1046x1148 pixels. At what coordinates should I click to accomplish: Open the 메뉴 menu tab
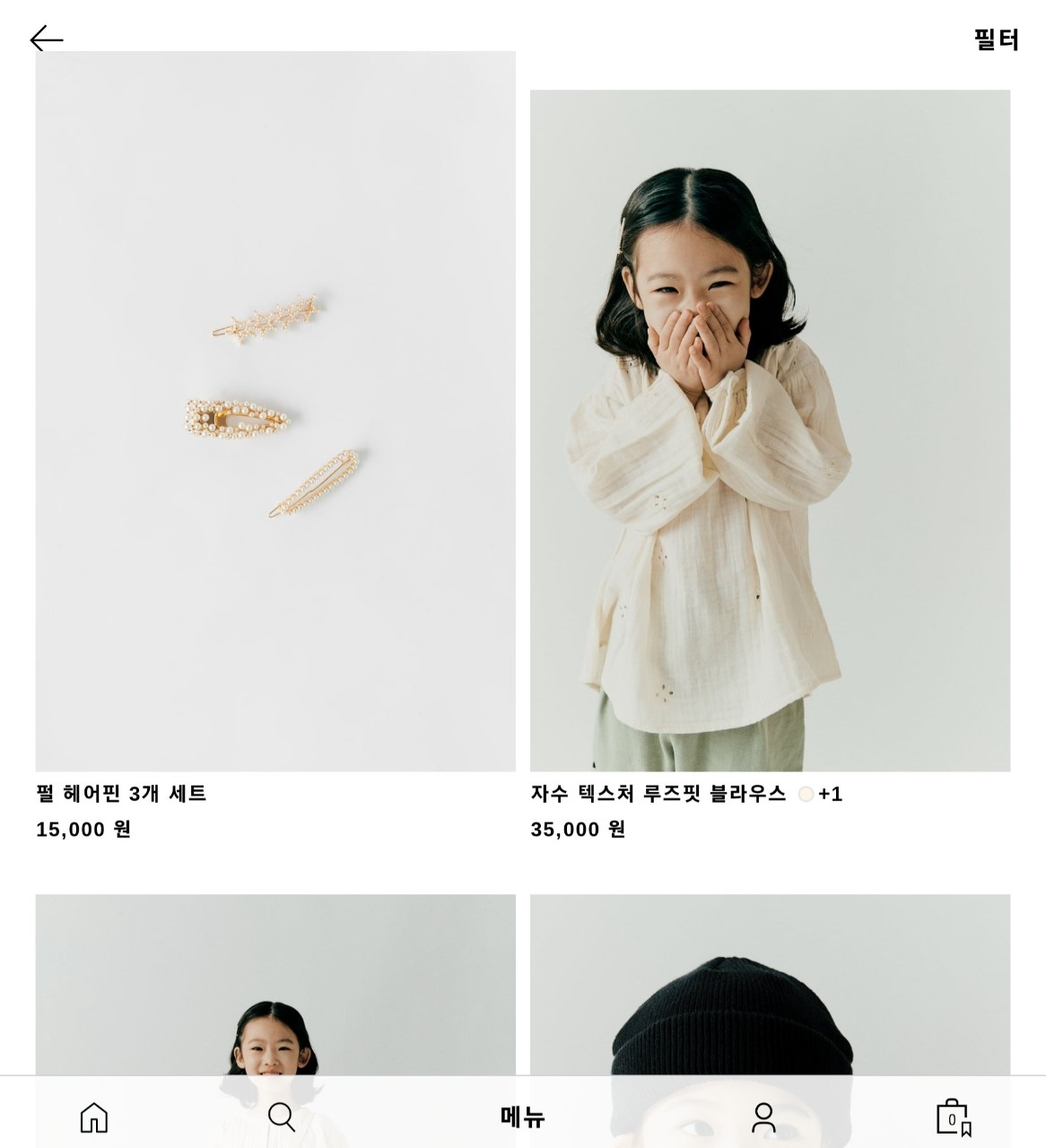[x=523, y=1118]
